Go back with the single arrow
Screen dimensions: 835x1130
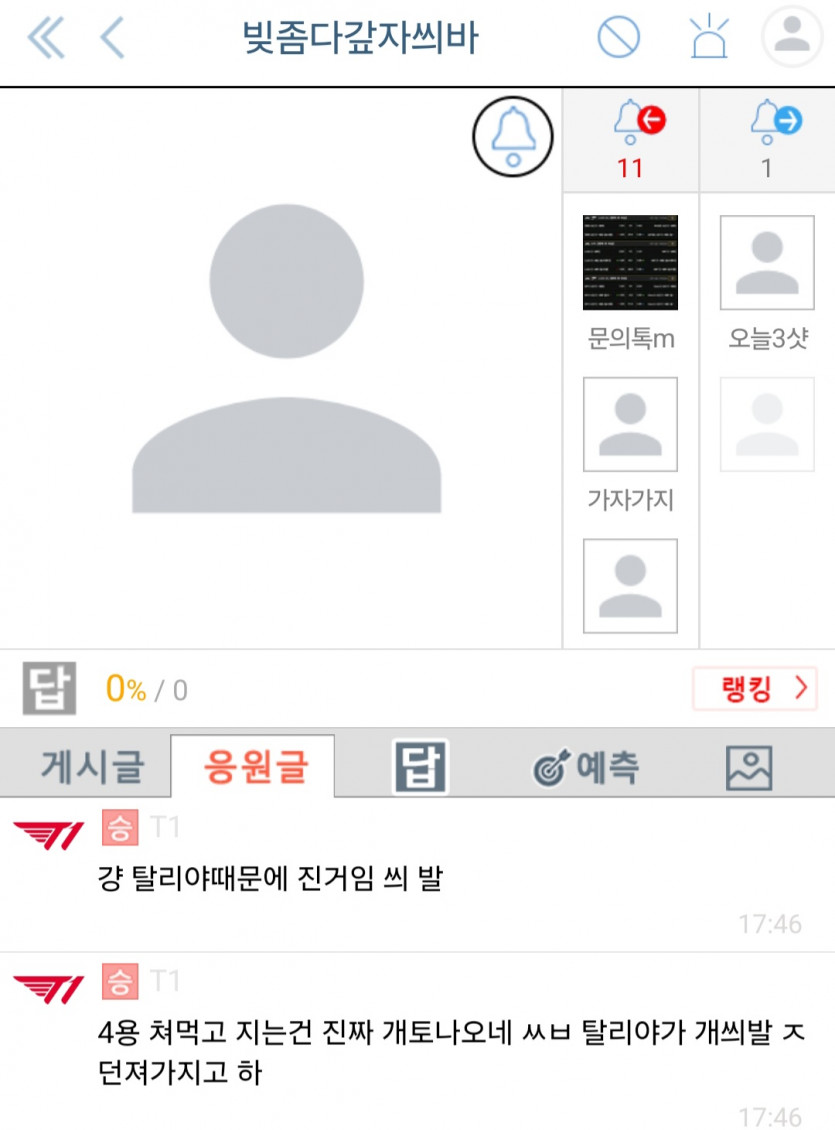coord(113,39)
